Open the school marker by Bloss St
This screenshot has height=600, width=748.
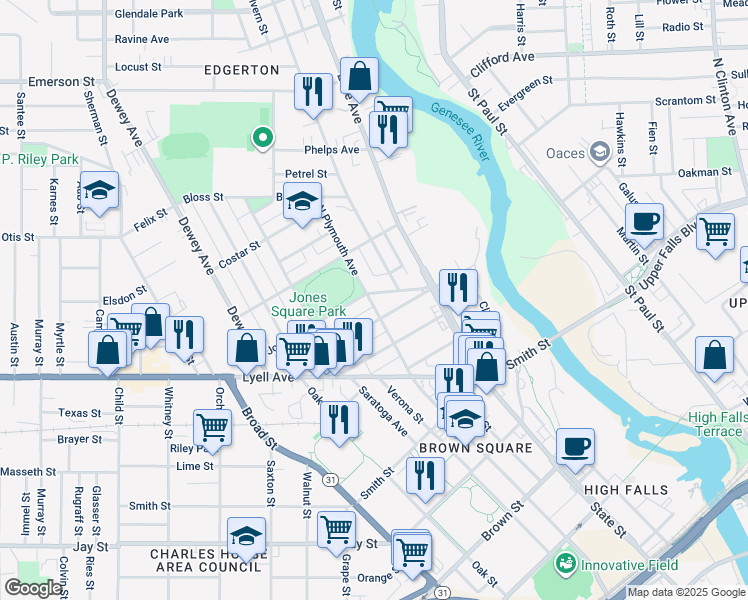(302, 205)
